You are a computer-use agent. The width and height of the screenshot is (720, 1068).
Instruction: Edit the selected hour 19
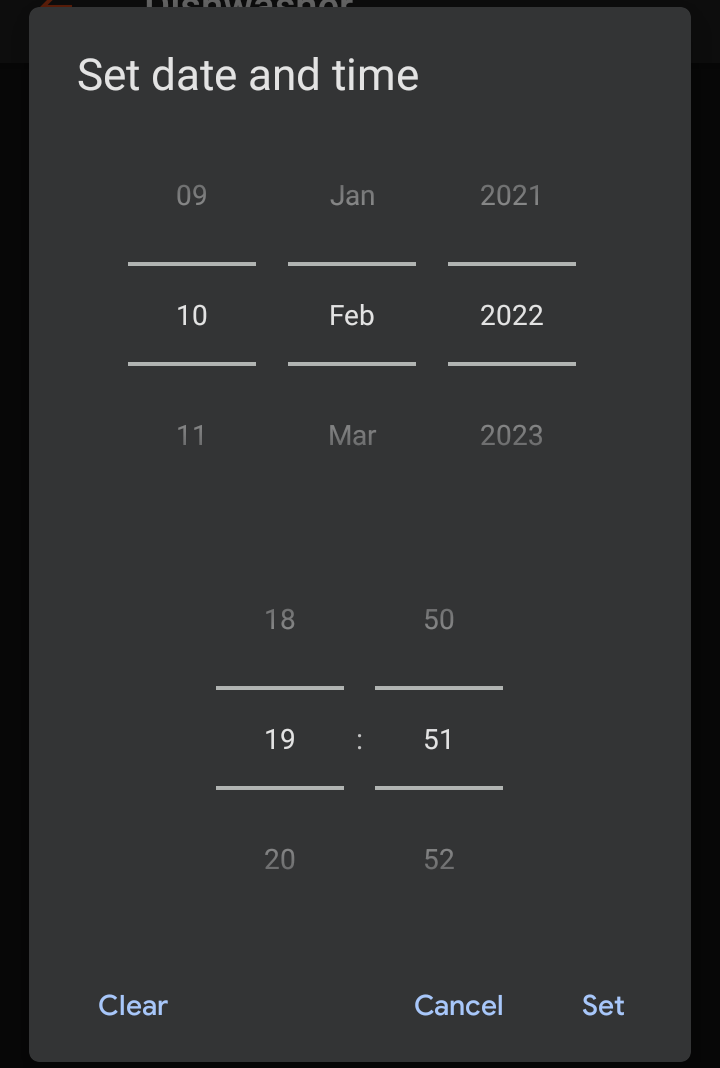coord(280,739)
